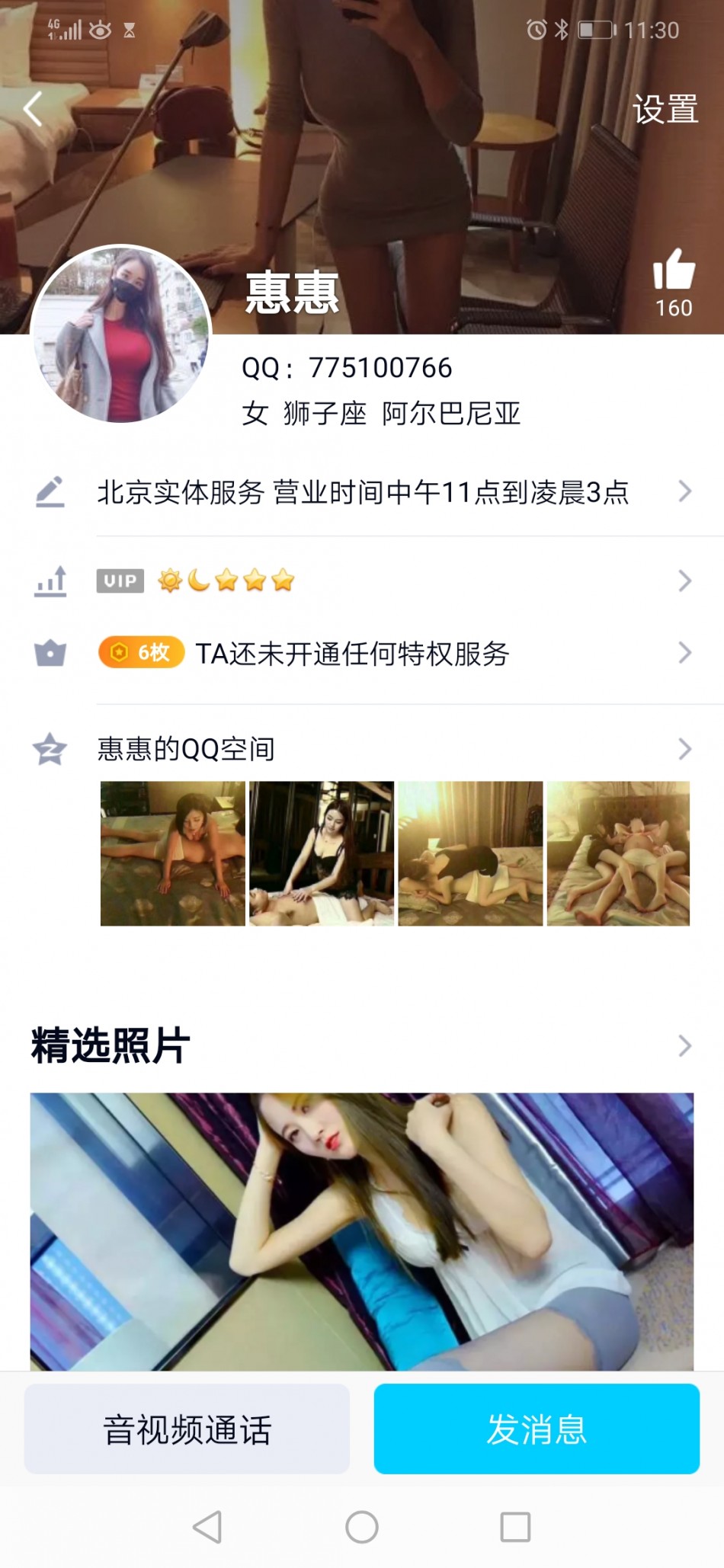Go back using the top-left arrow
Image resolution: width=724 pixels, height=1568 pixels.
point(34,109)
